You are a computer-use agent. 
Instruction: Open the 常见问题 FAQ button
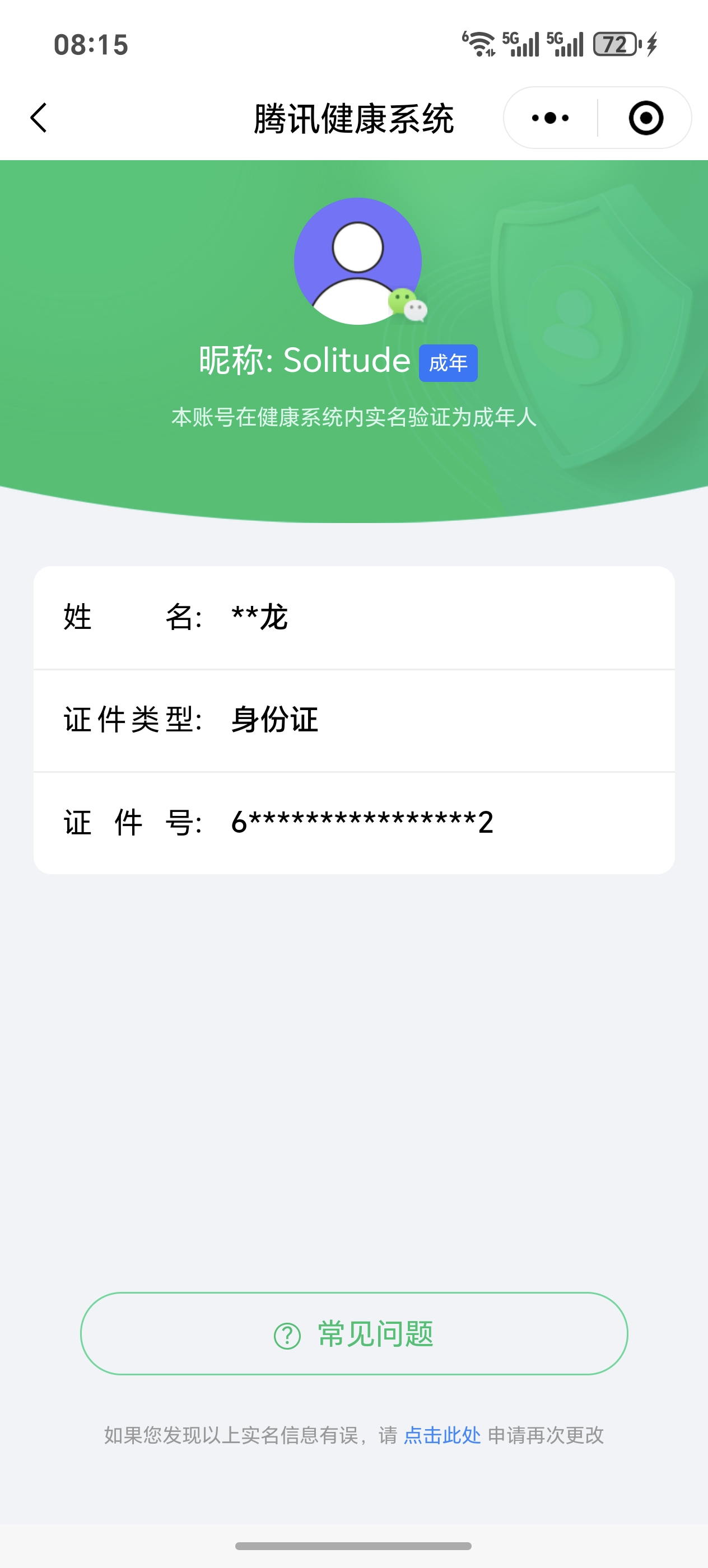(x=353, y=1334)
